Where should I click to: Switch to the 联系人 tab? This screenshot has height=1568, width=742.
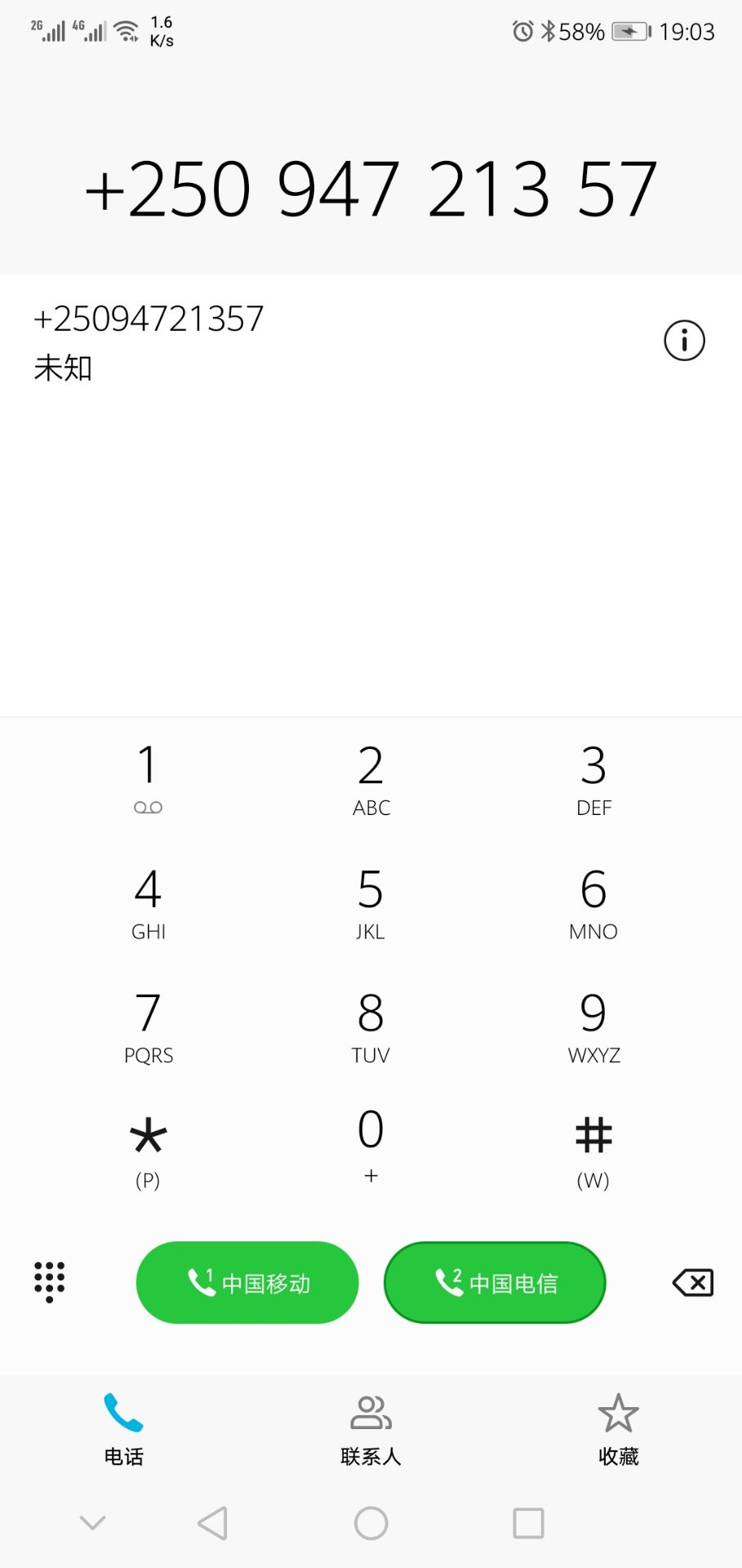371,1429
